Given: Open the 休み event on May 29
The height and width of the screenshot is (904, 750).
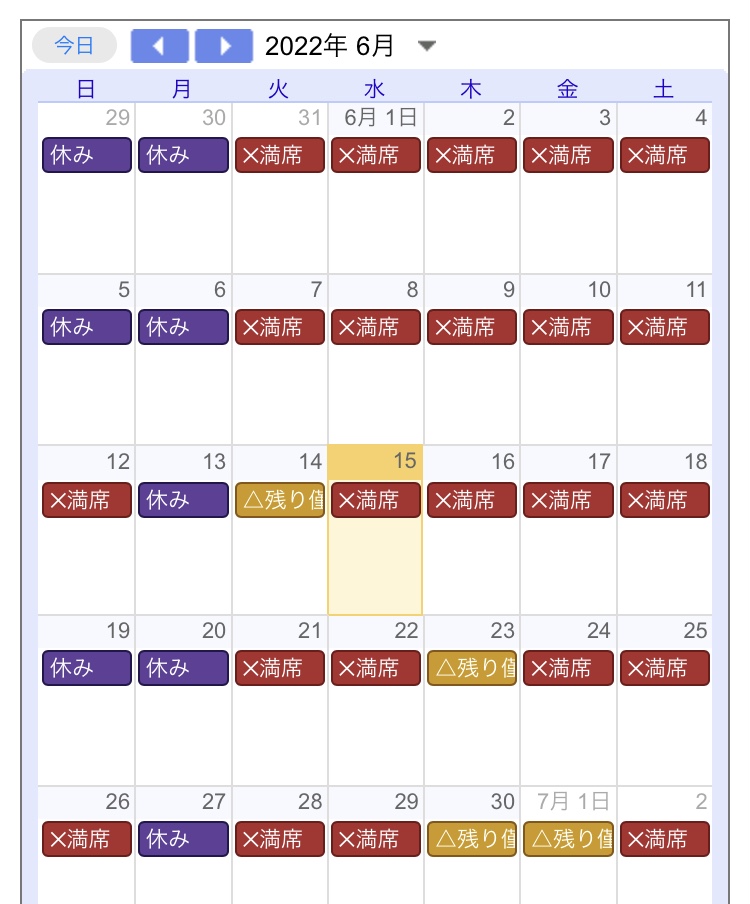Looking at the screenshot, I should [x=88, y=156].
